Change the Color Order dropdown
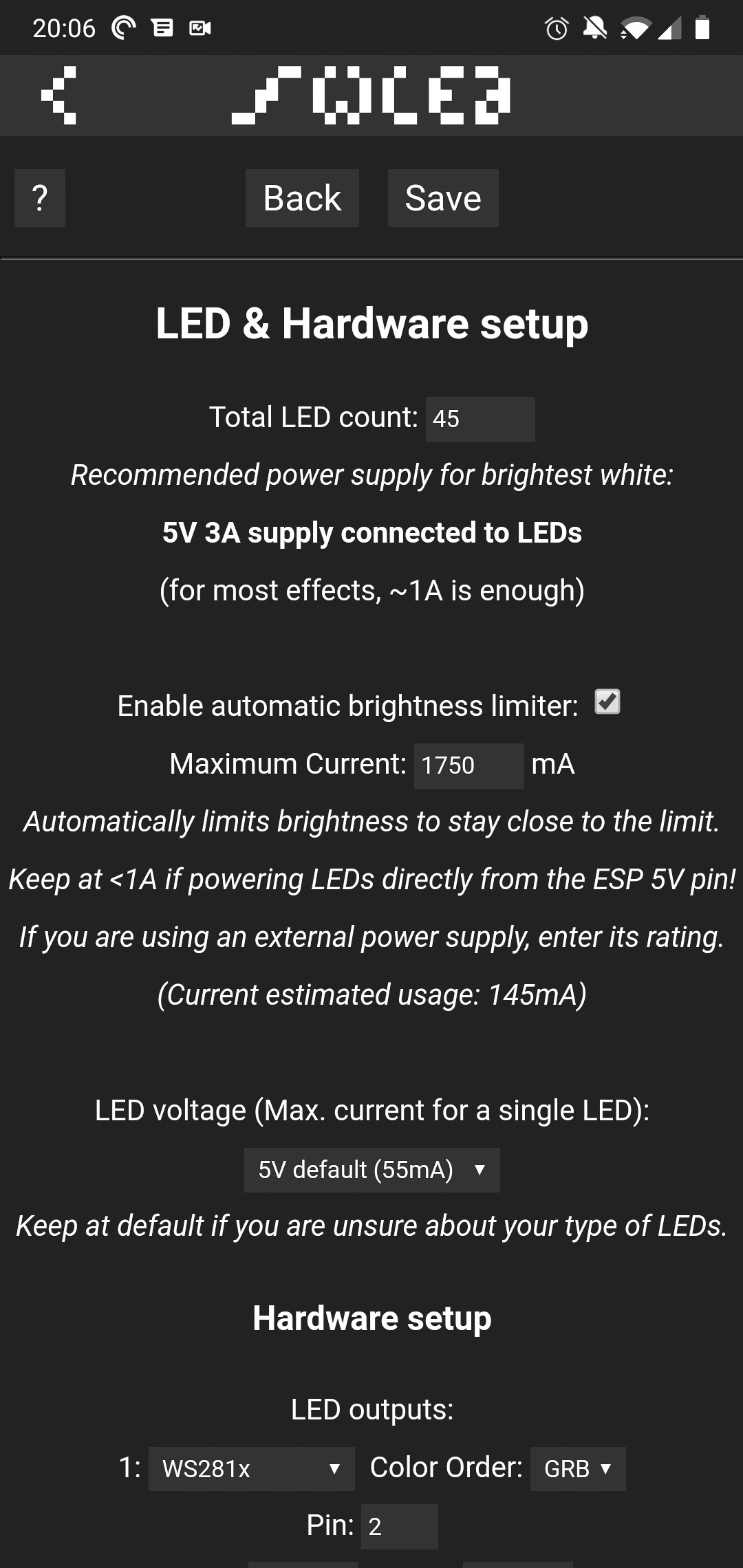This screenshot has height=1568, width=743. click(578, 1468)
